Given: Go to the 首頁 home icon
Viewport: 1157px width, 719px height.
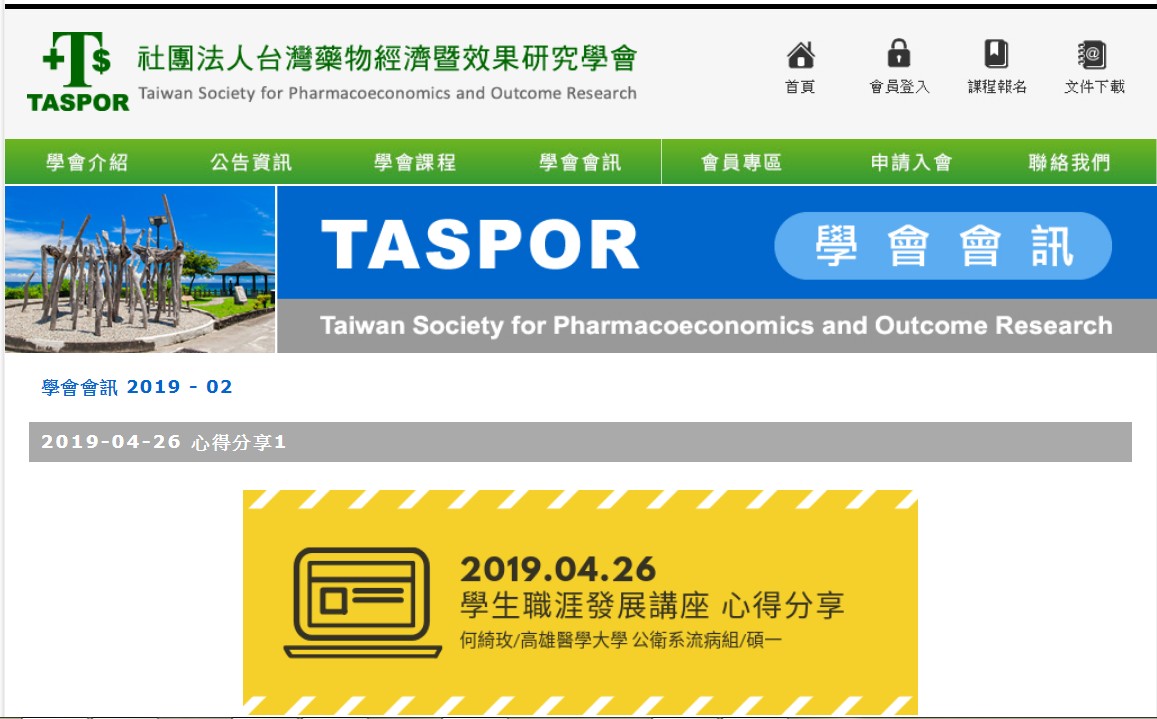Looking at the screenshot, I should click(800, 67).
